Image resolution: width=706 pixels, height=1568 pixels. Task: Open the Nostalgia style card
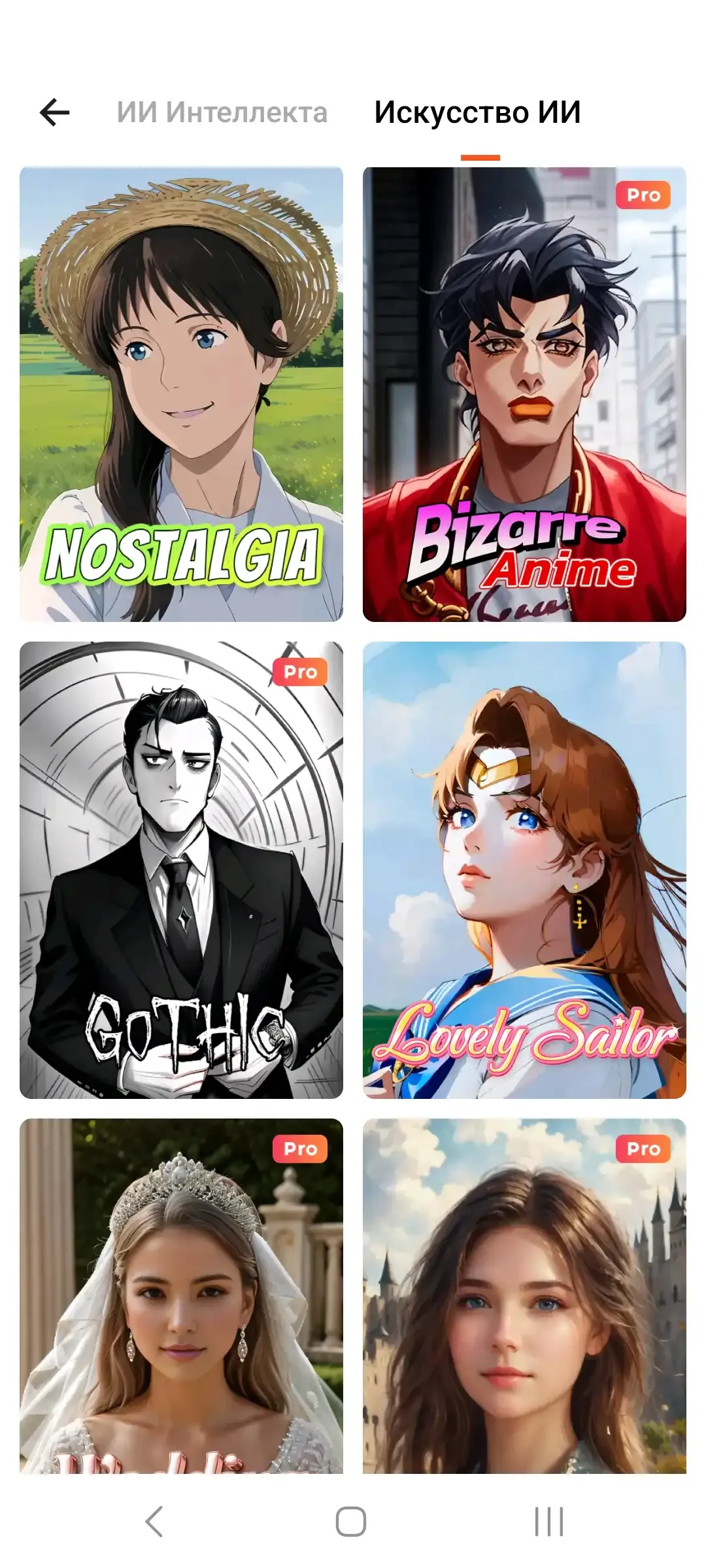[x=181, y=394]
